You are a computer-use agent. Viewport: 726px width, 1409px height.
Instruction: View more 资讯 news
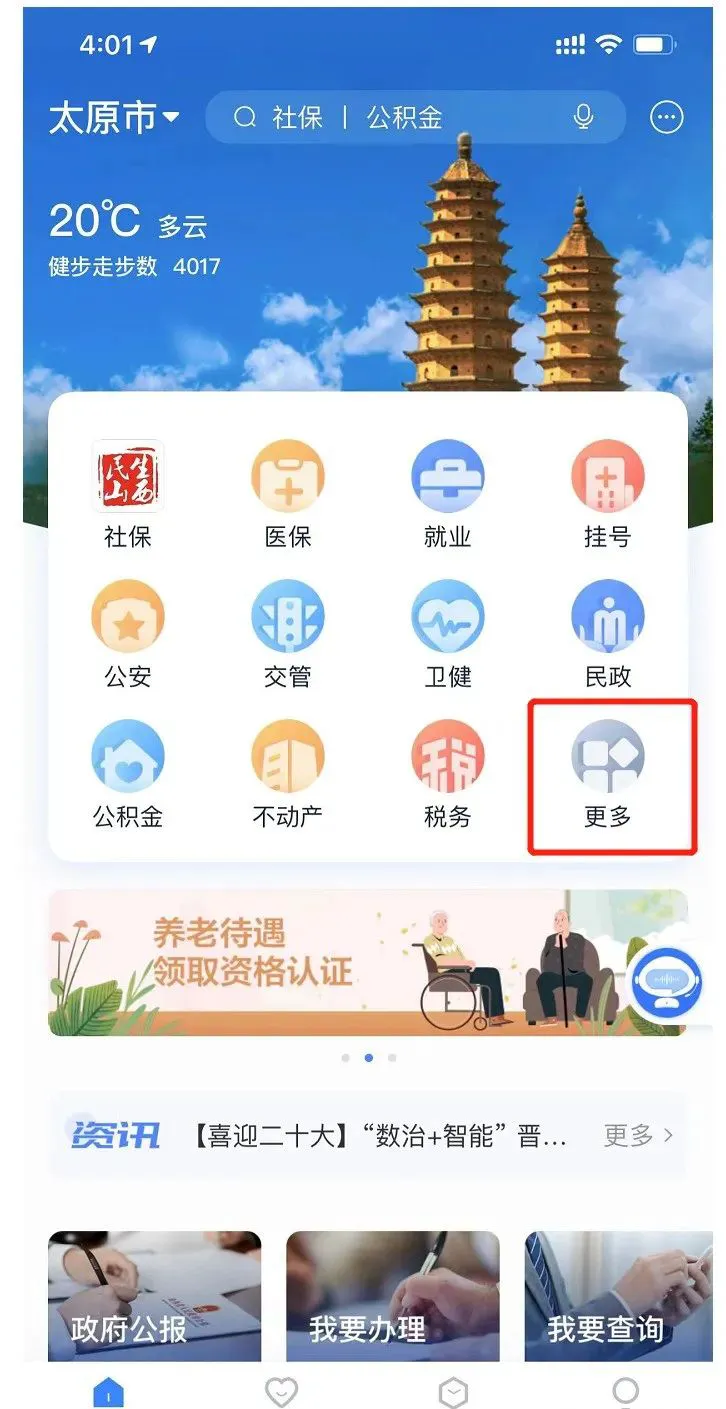(639, 1135)
